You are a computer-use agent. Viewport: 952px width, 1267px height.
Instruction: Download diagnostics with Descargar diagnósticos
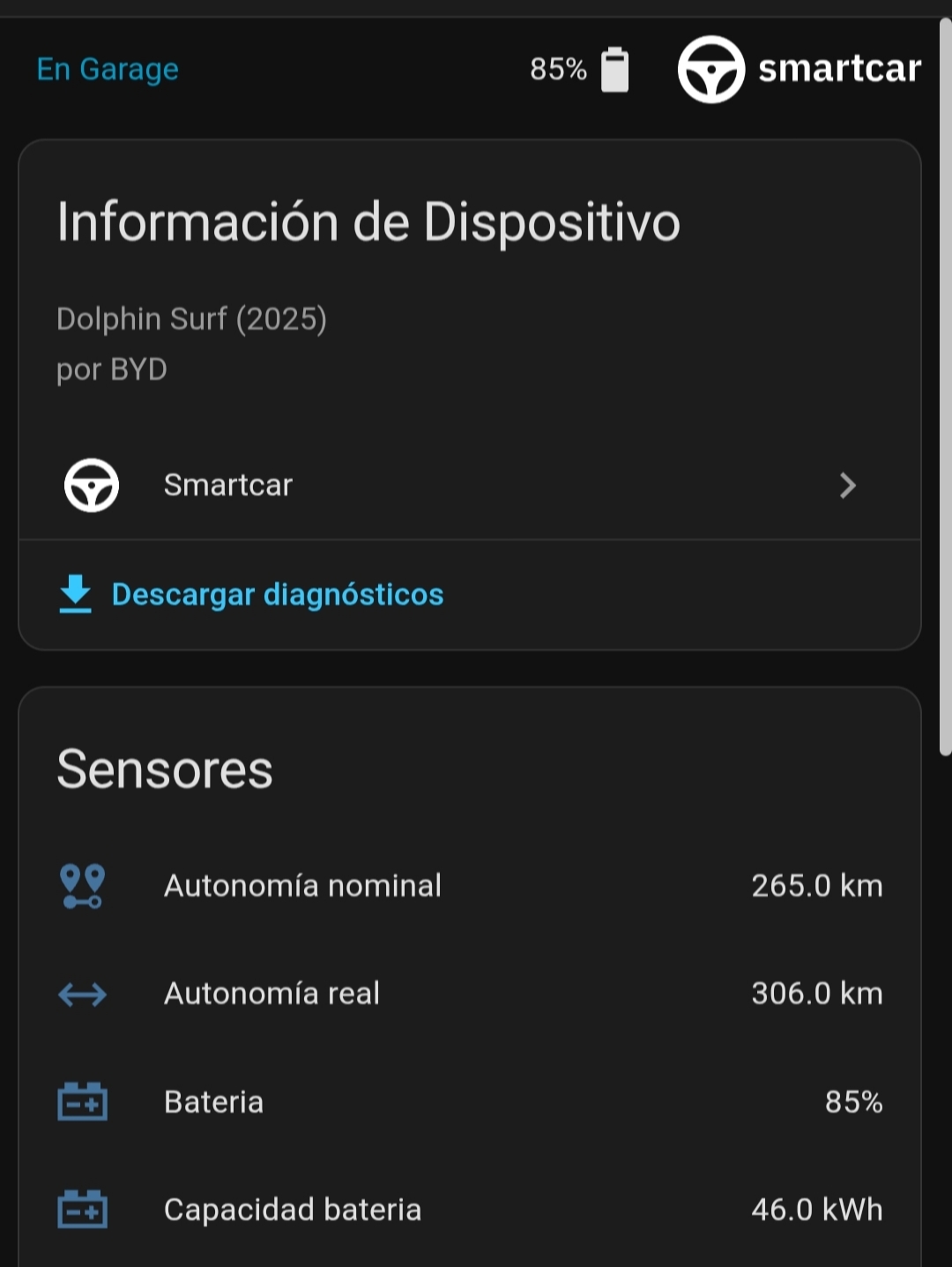(x=277, y=594)
